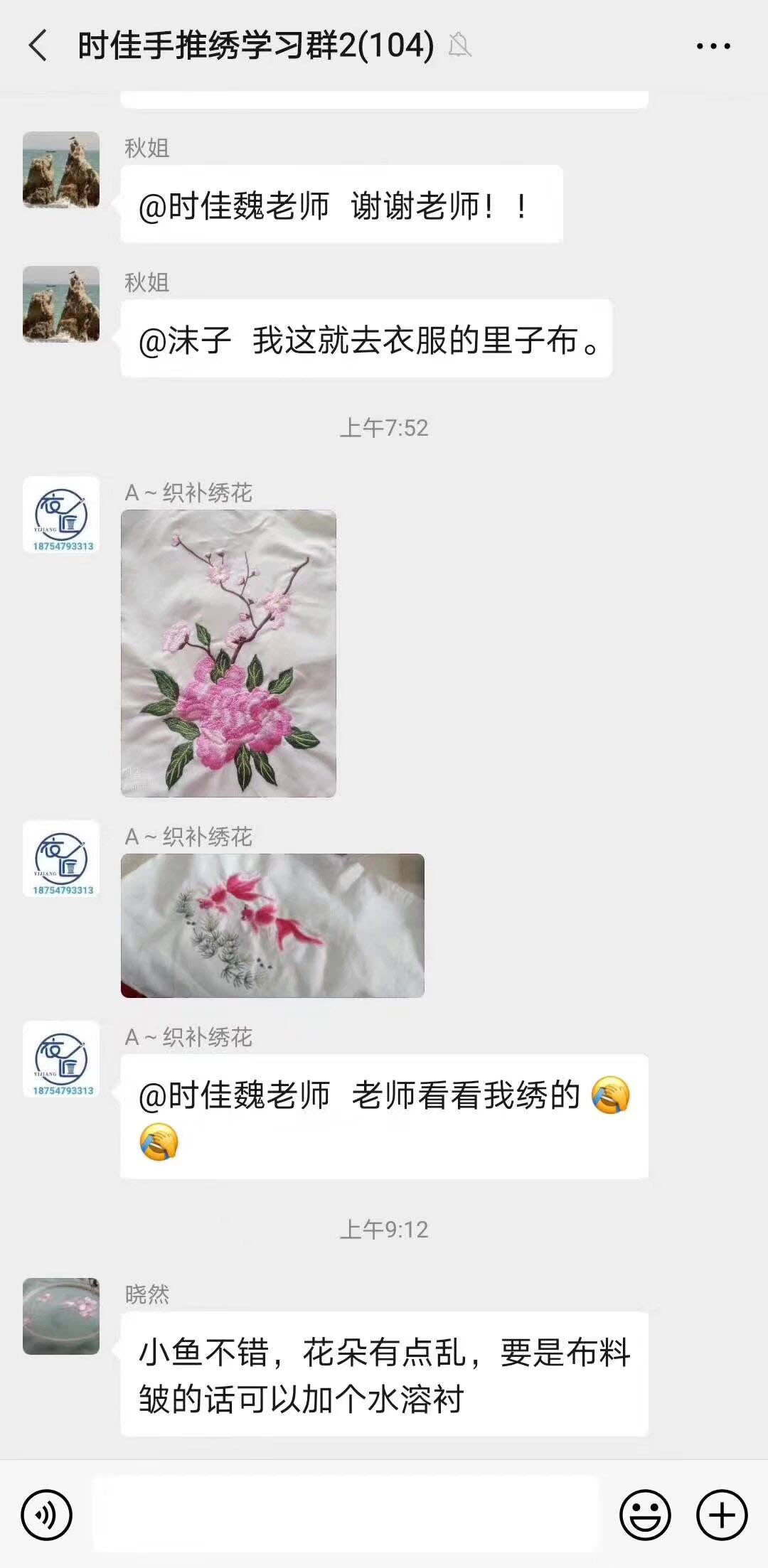Open A~织补绣花's avatar beside the 老师看看我绣的 message
Image resolution: width=768 pixels, height=1568 pixels.
pyautogui.click(x=61, y=1060)
